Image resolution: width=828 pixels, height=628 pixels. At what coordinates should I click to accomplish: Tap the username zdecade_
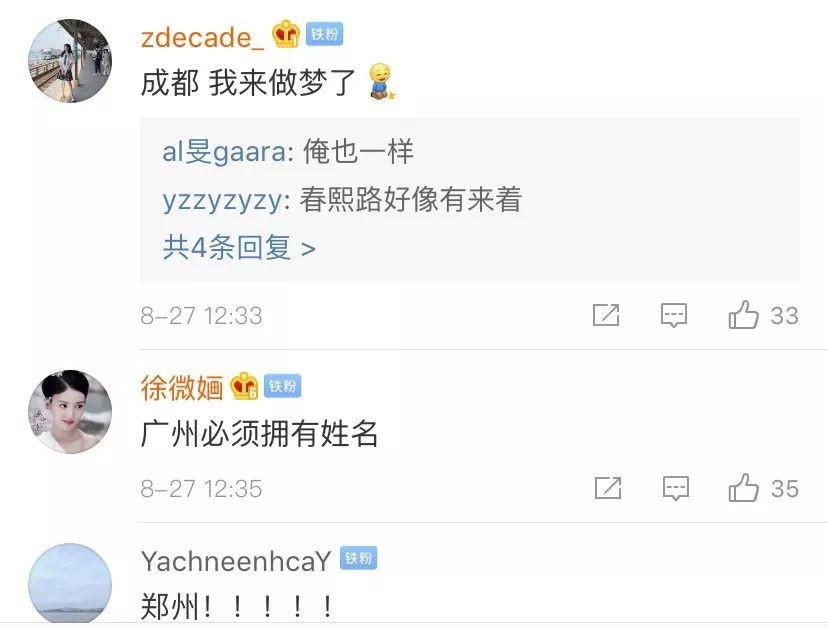pos(203,37)
